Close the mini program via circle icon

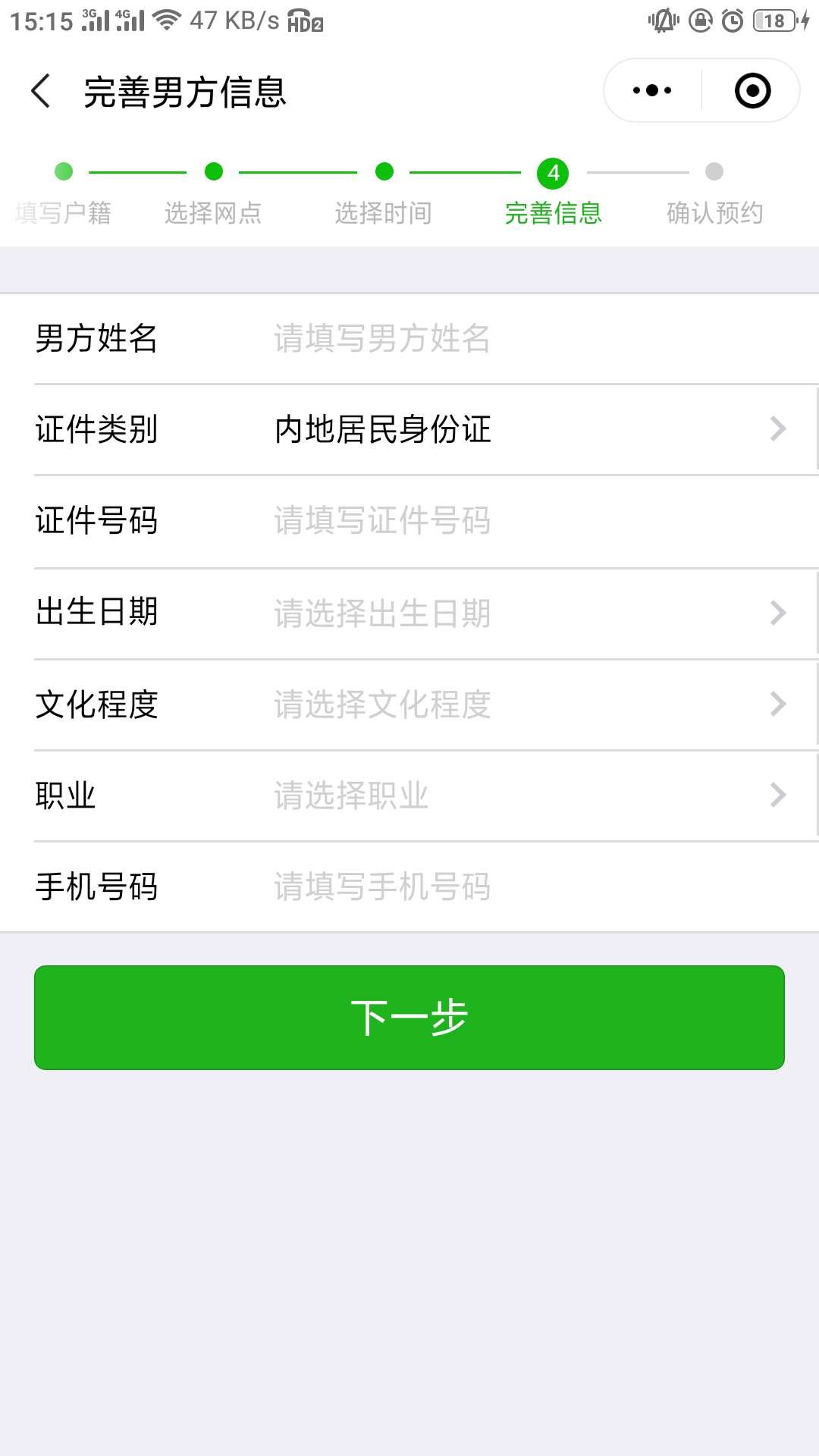click(752, 90)
